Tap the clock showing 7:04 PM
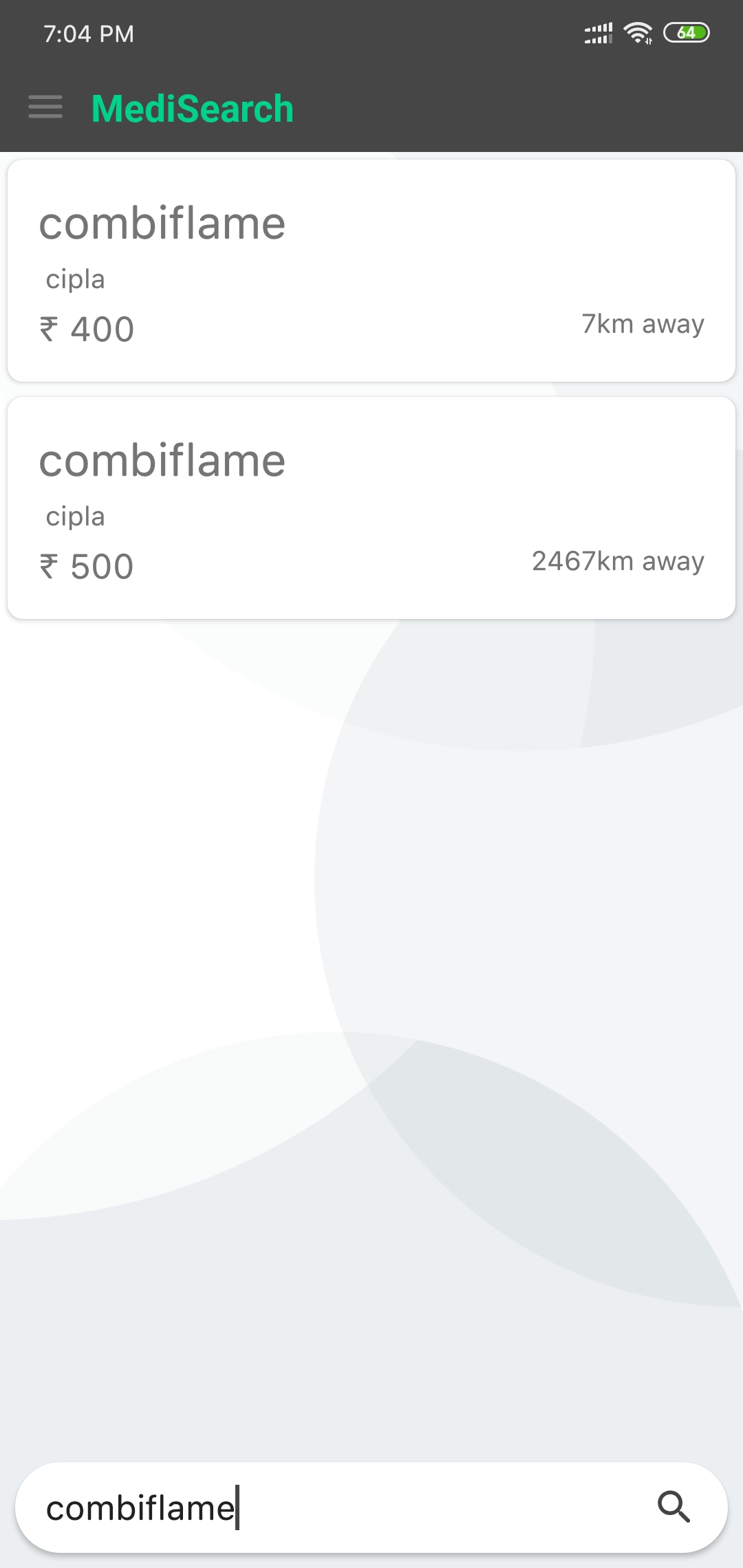The height and width of the screenshot is (1568, 743). pyautogui.click(x=87, y=33)
